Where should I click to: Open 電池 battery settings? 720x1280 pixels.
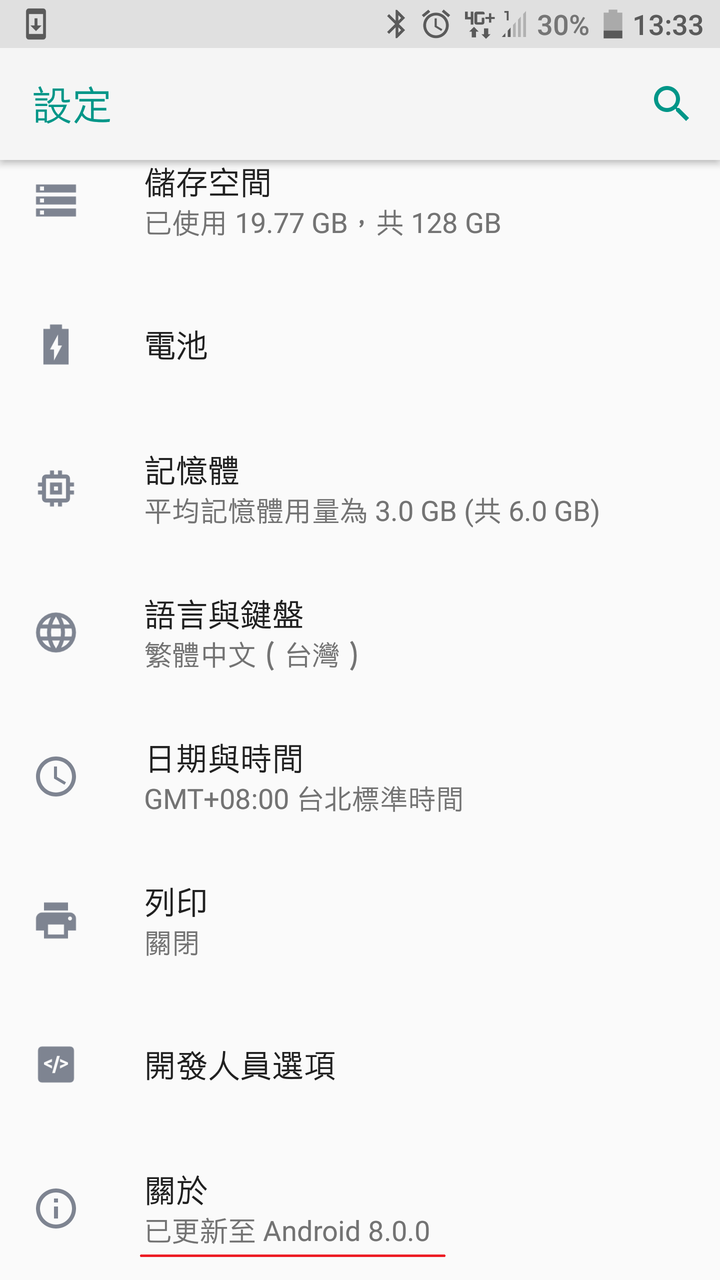click(x=360, y=345)
